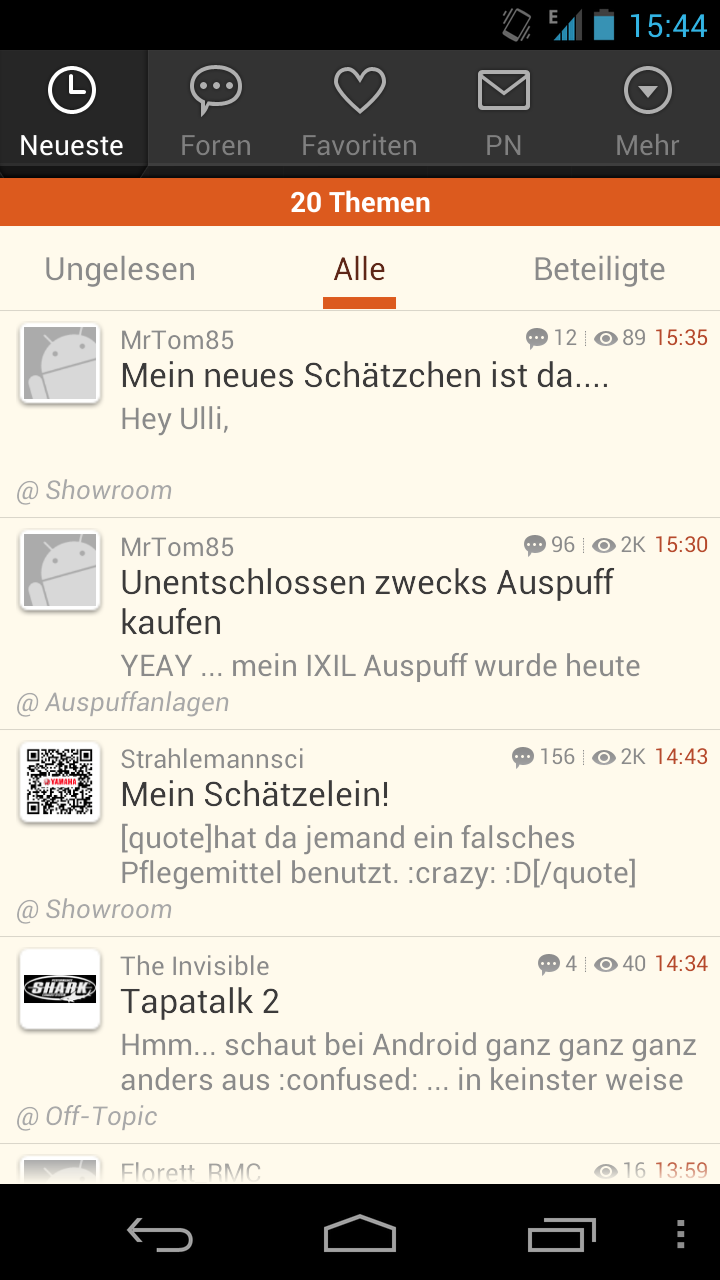Screen dimensions: 720x1280
Task: Open the Tapatalk 2 thread
Action: click(x=200, y=1001)
